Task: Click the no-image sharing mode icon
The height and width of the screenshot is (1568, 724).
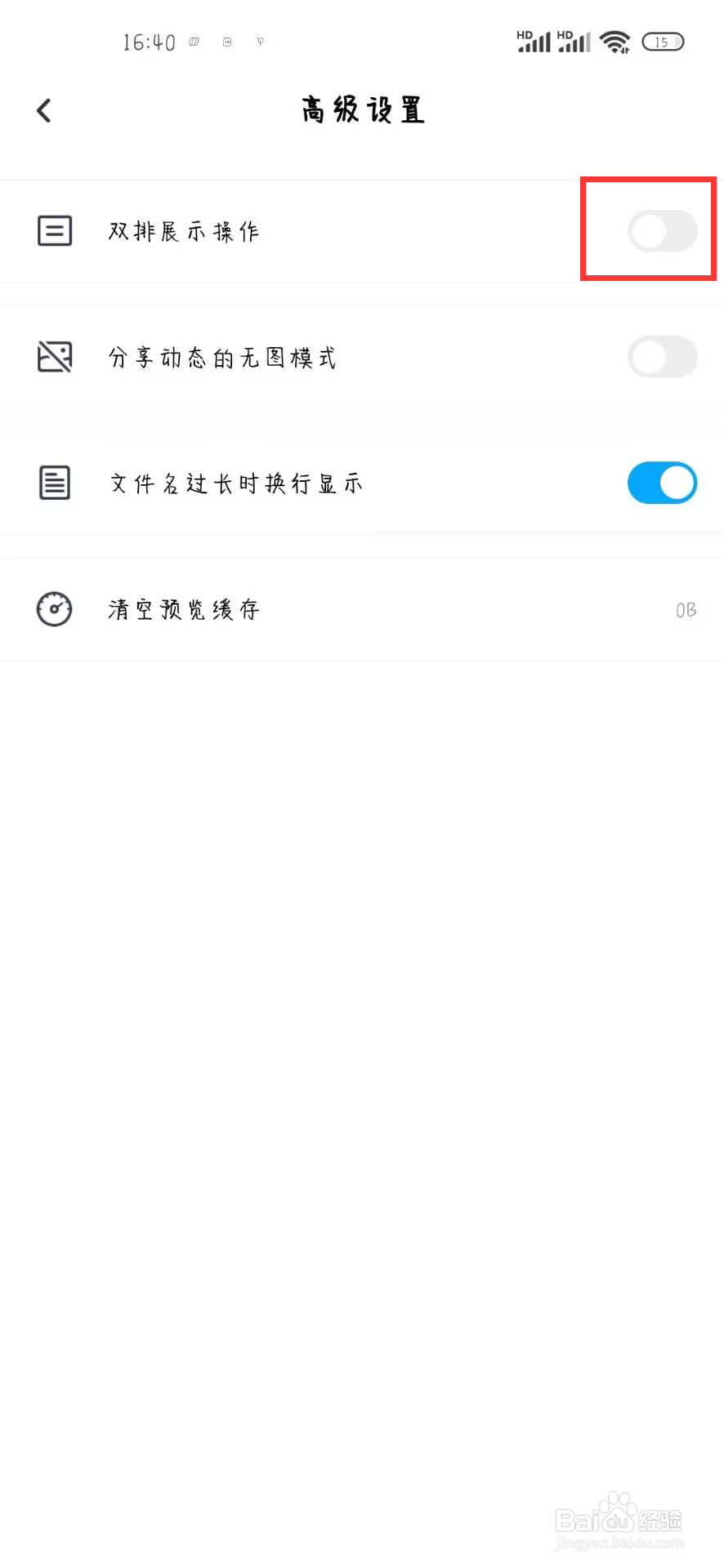Action: coord(54,357)
